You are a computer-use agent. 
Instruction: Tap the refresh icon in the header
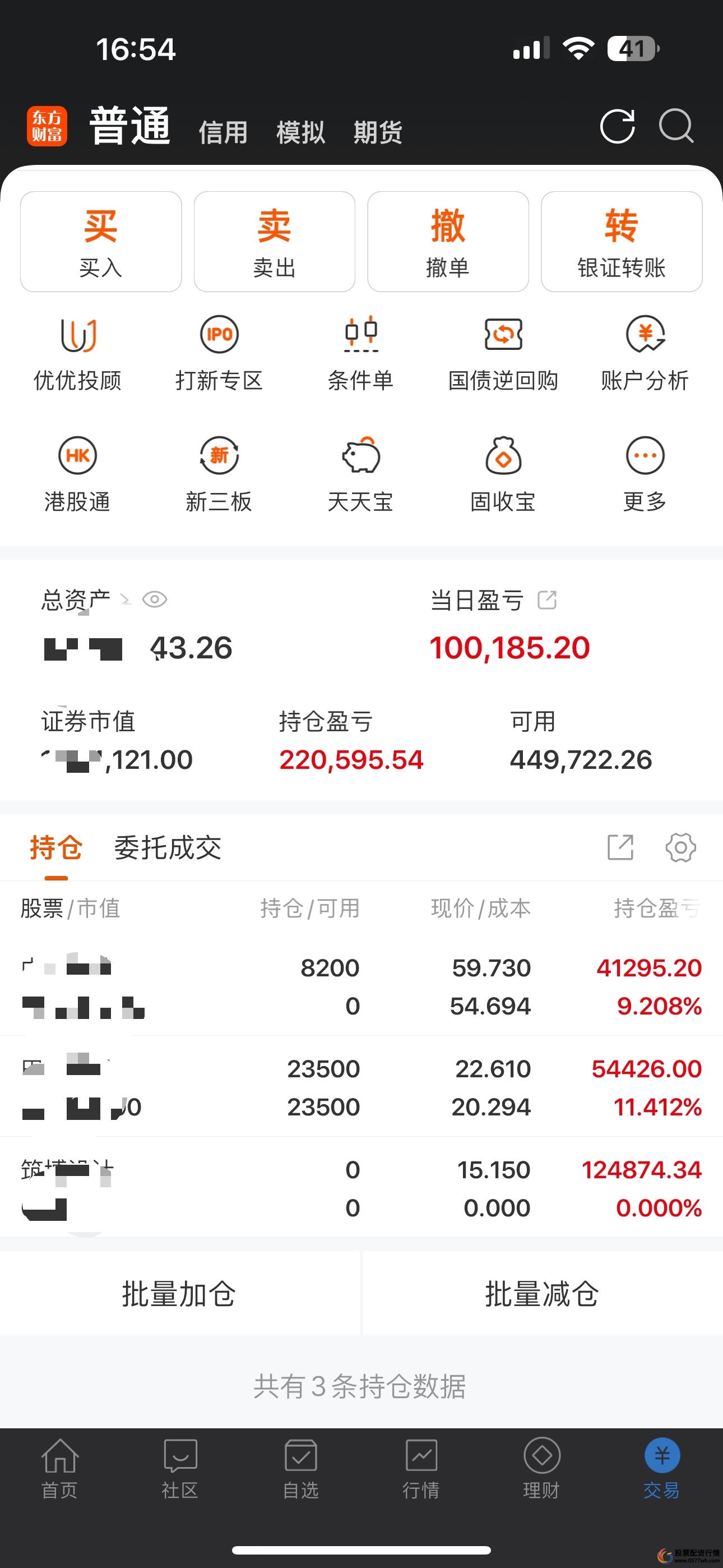tap(617, 127)
